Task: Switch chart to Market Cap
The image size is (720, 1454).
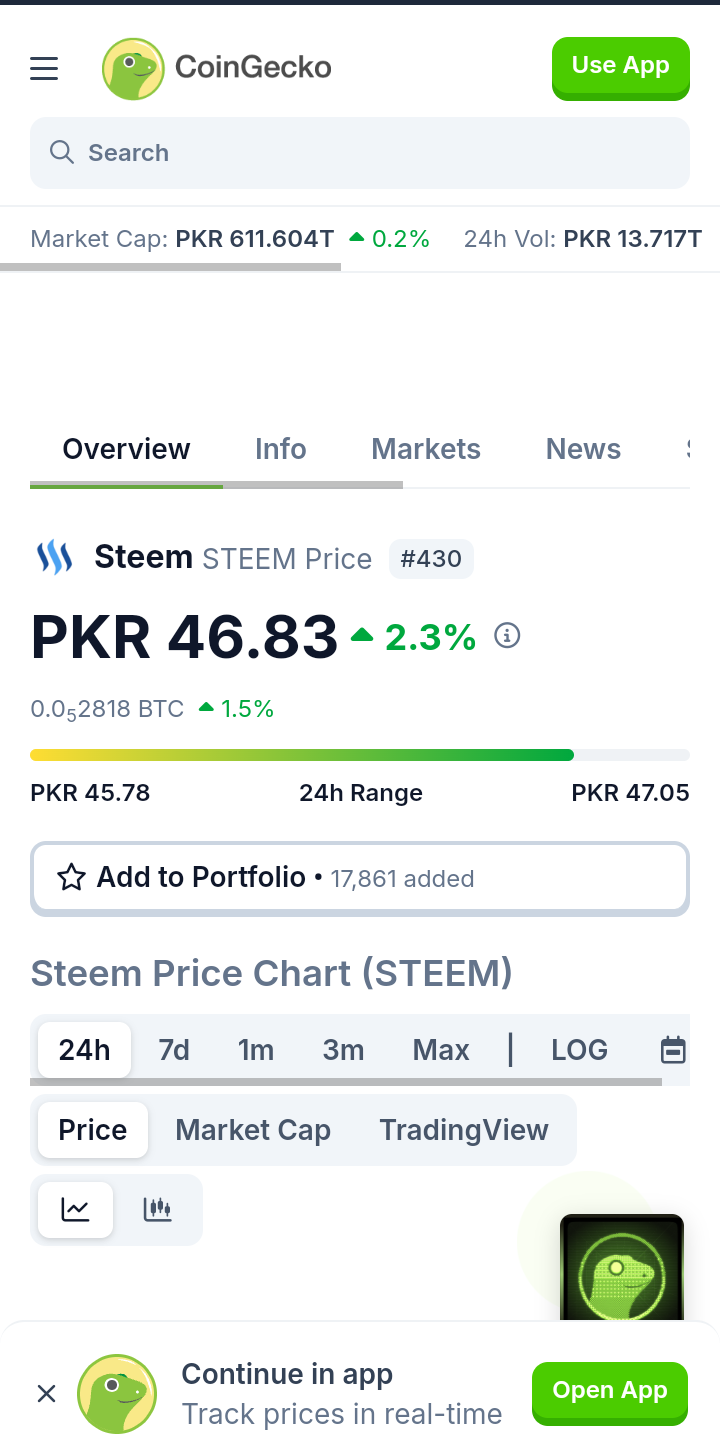Action: click(253, 1130)
